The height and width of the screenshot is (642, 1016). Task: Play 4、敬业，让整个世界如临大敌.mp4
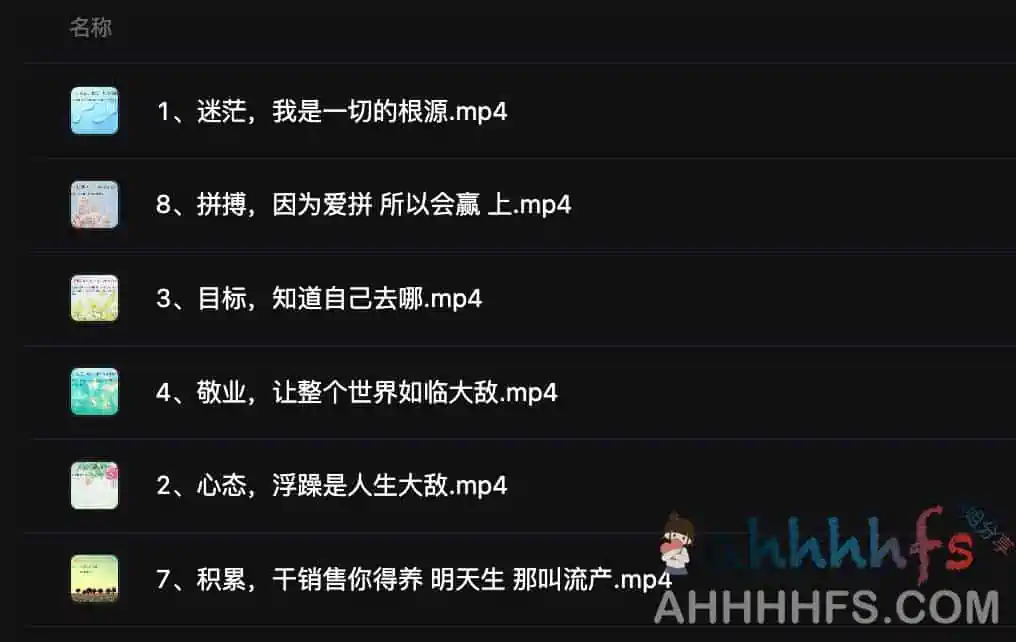356,392
